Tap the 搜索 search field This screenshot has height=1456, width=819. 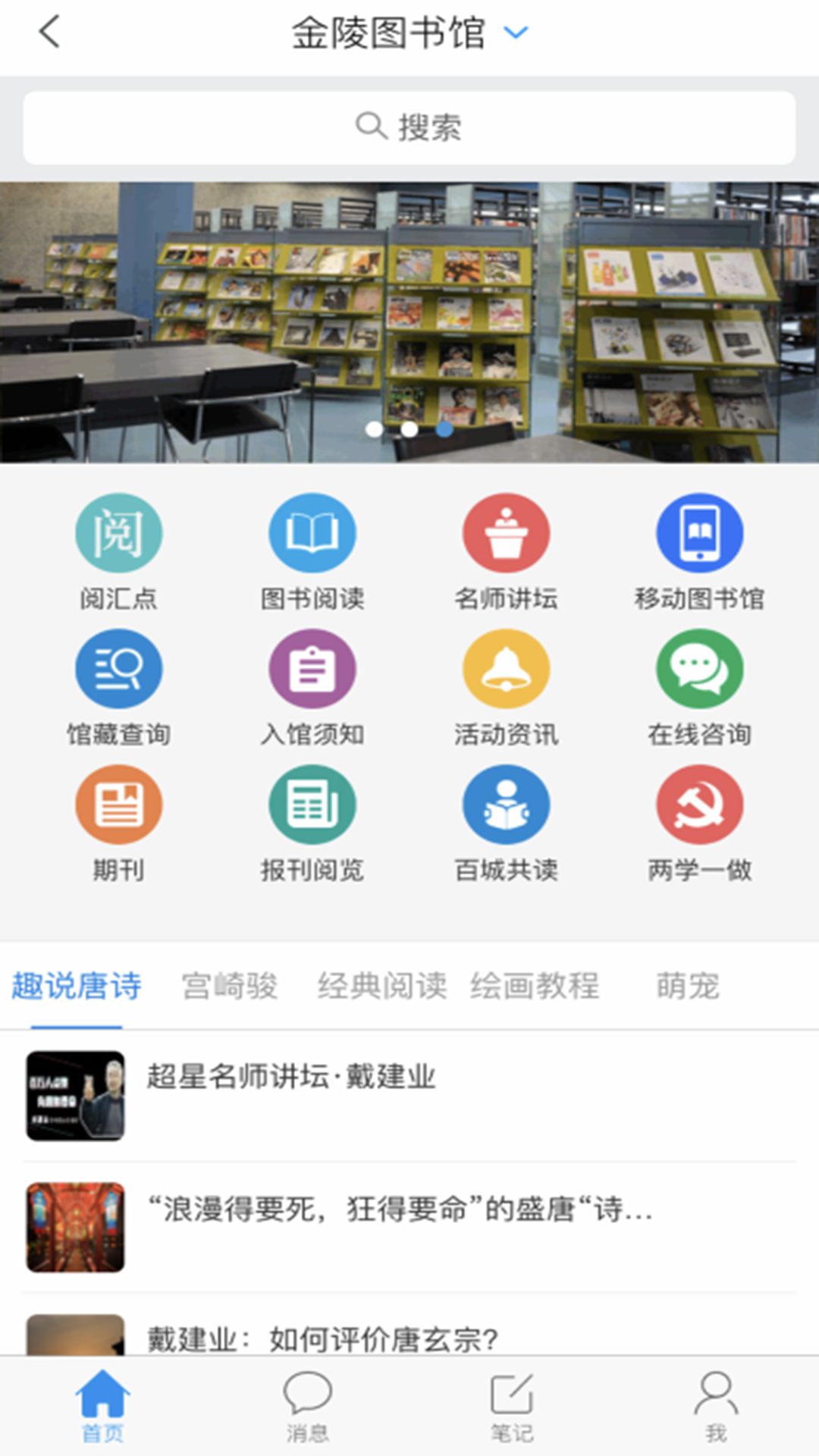pos(409,126)
